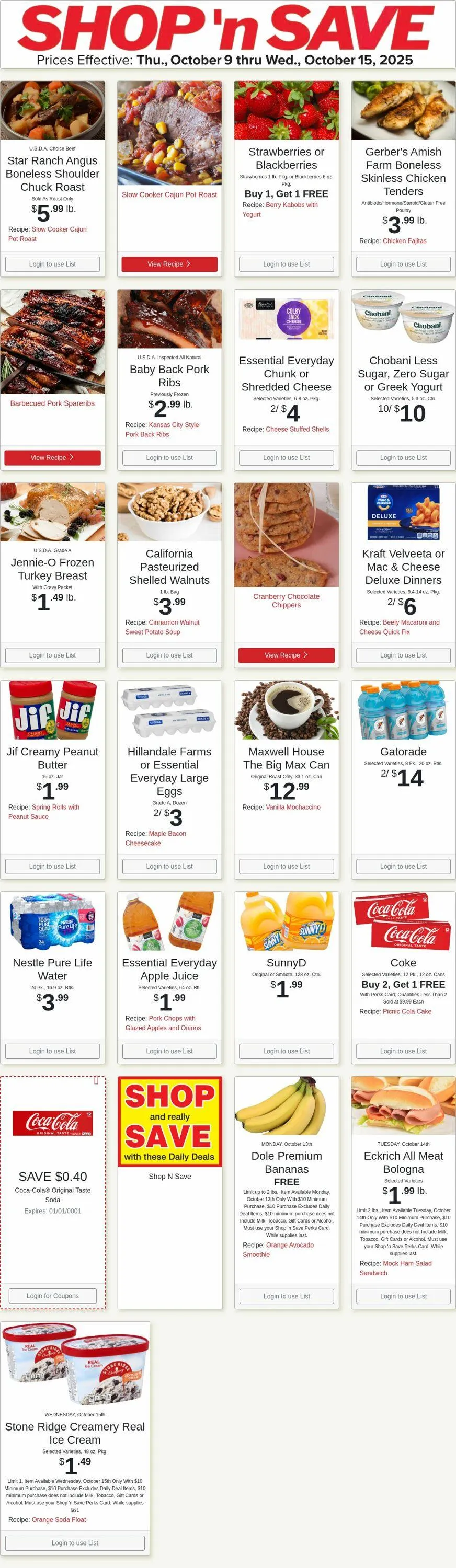Image resolution: width=456 pixels, height=1568 pixels.
Task: Open the Chicken Fajitas recipe link
Action: pyautogui.click(x=404, y=241)
